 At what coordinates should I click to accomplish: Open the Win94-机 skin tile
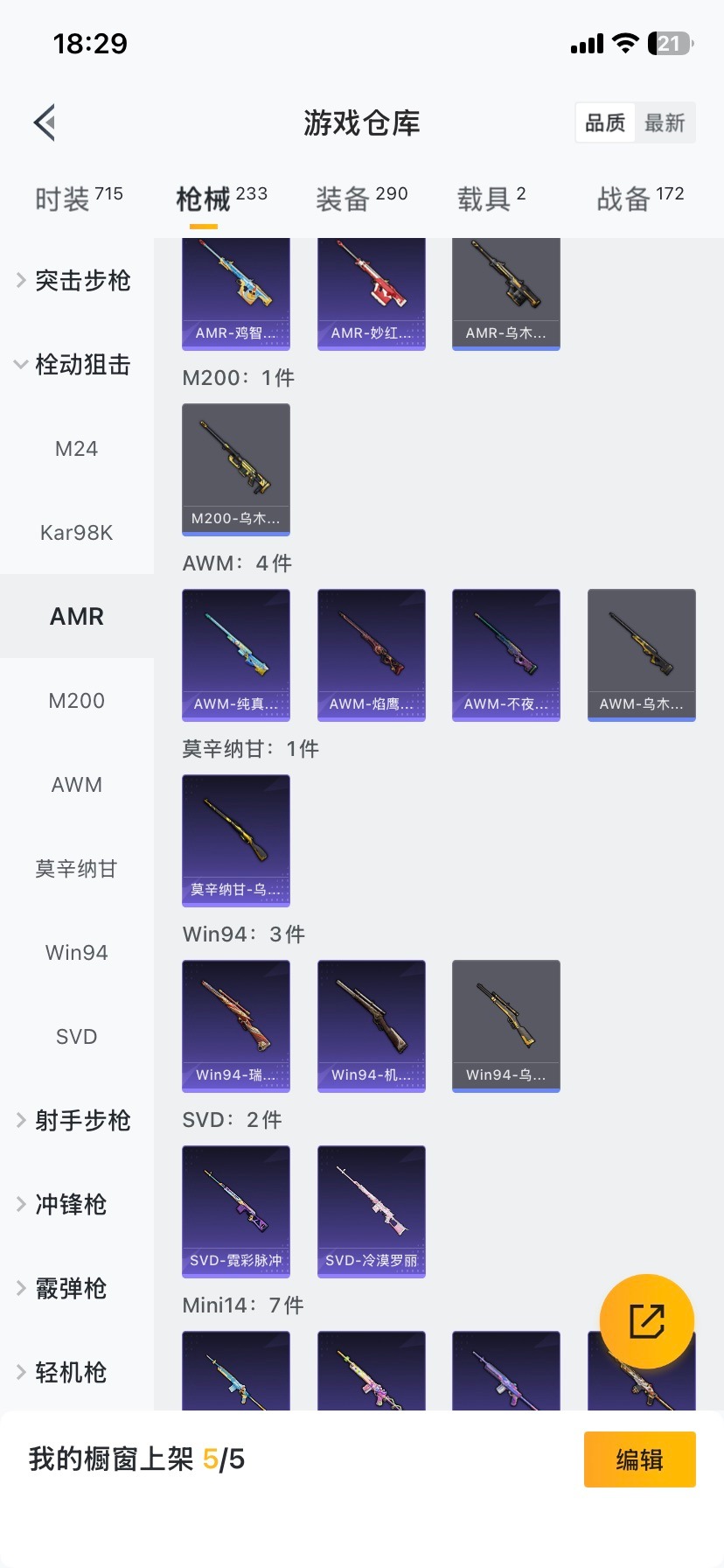(x=371, y=1025)
